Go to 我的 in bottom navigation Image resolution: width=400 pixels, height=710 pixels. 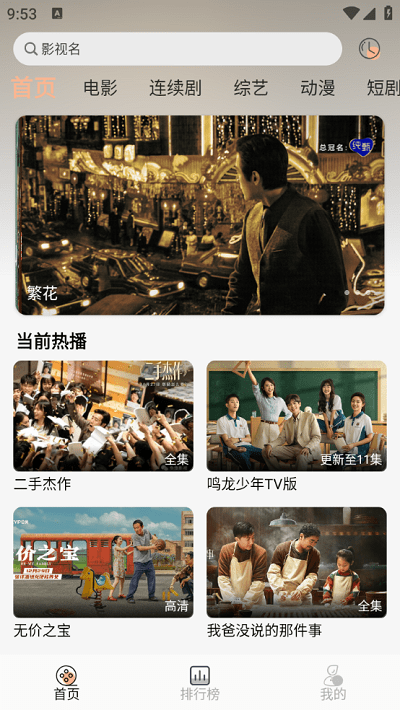click(x=333, y=683)
